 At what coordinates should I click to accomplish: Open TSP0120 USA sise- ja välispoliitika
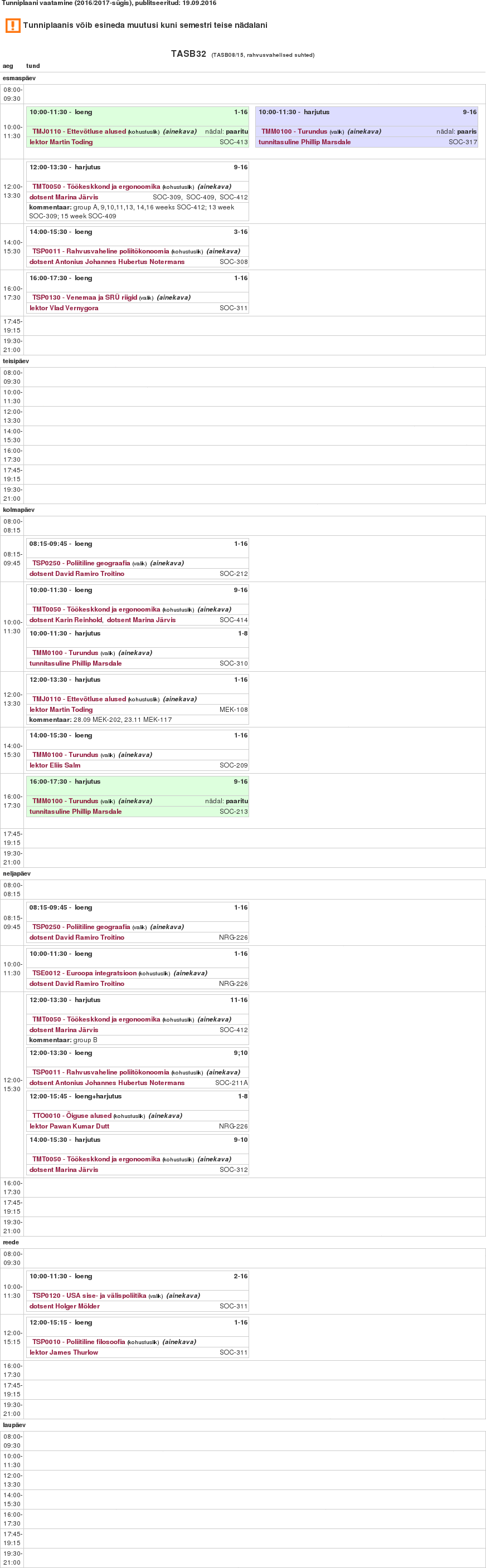[90, 1295]
